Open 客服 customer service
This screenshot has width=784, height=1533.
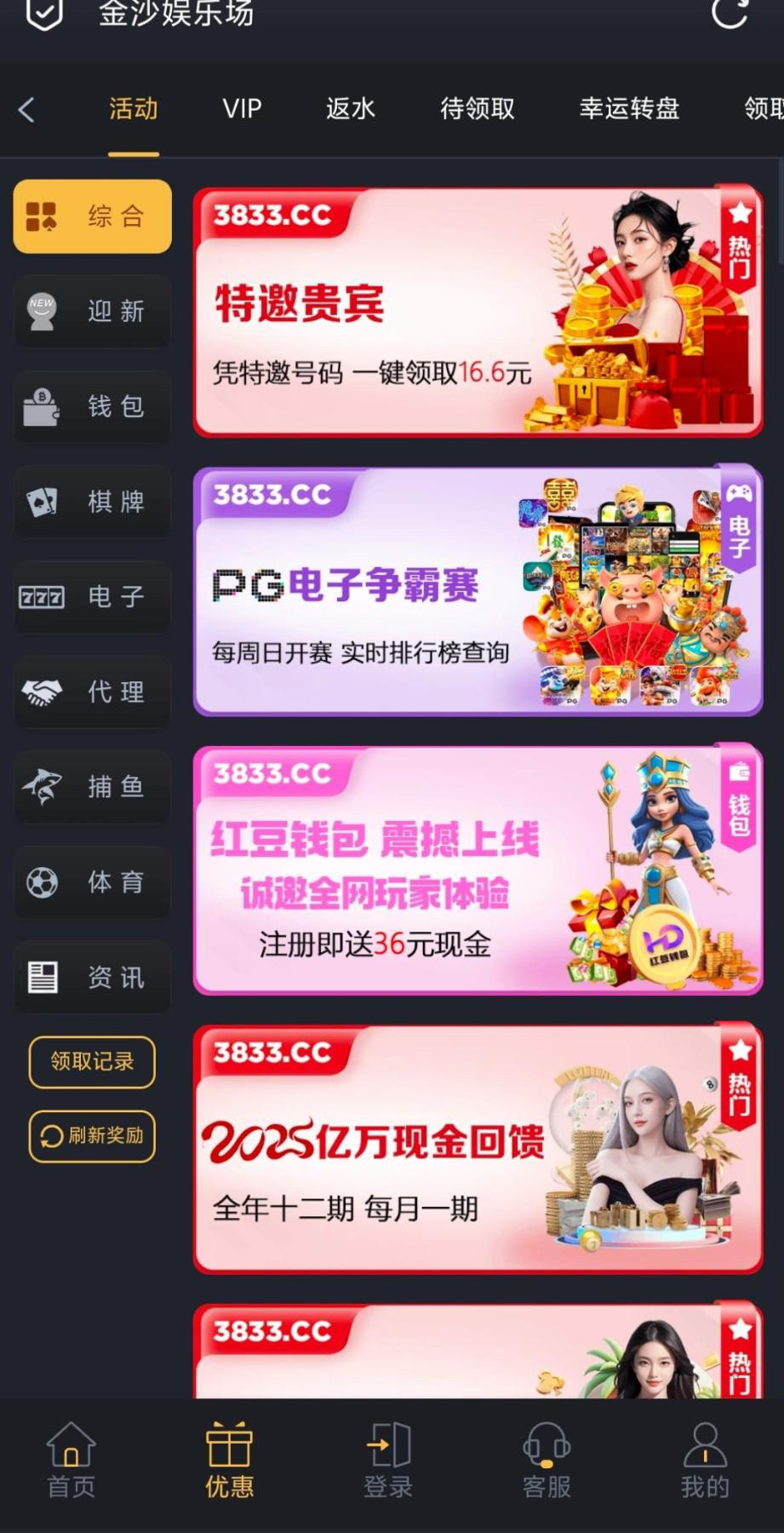click(x=546, y=1461)
